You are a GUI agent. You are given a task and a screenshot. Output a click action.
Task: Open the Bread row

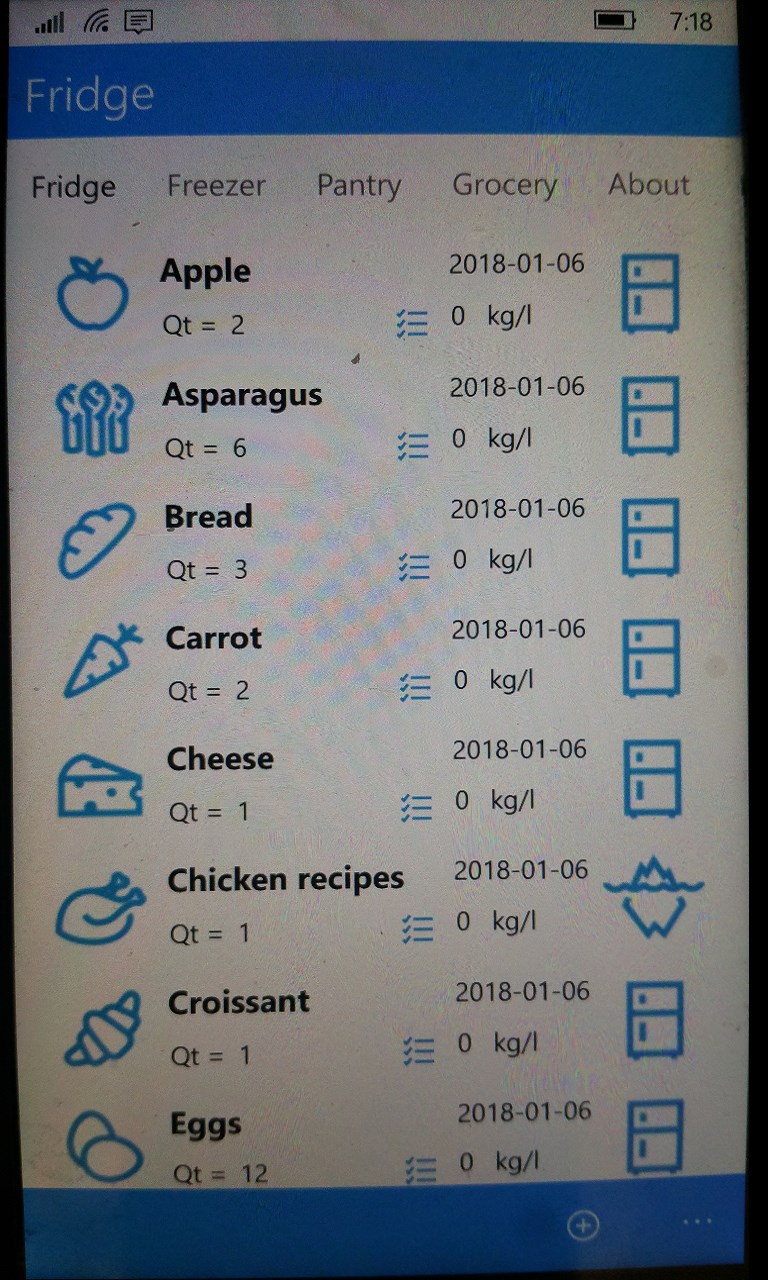click(x=208, y=517)
